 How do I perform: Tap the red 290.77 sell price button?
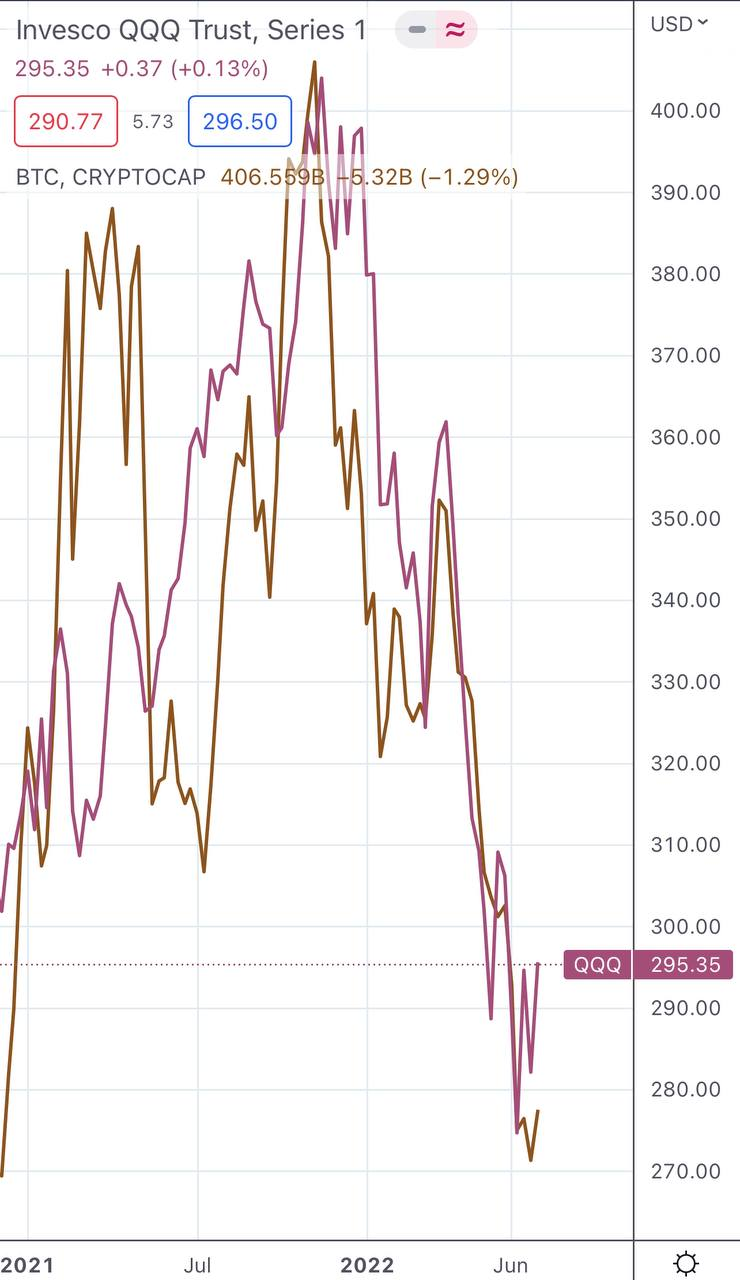[66, 122]
